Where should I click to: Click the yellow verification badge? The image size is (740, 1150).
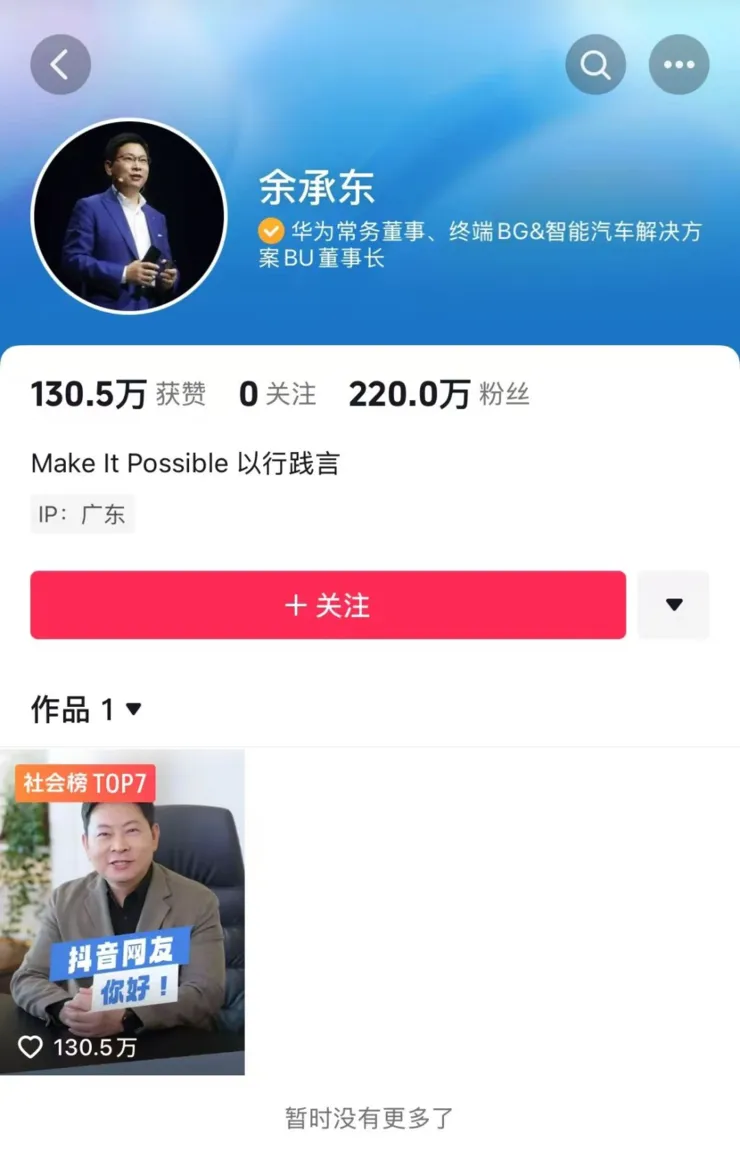[x=270, y=229]
